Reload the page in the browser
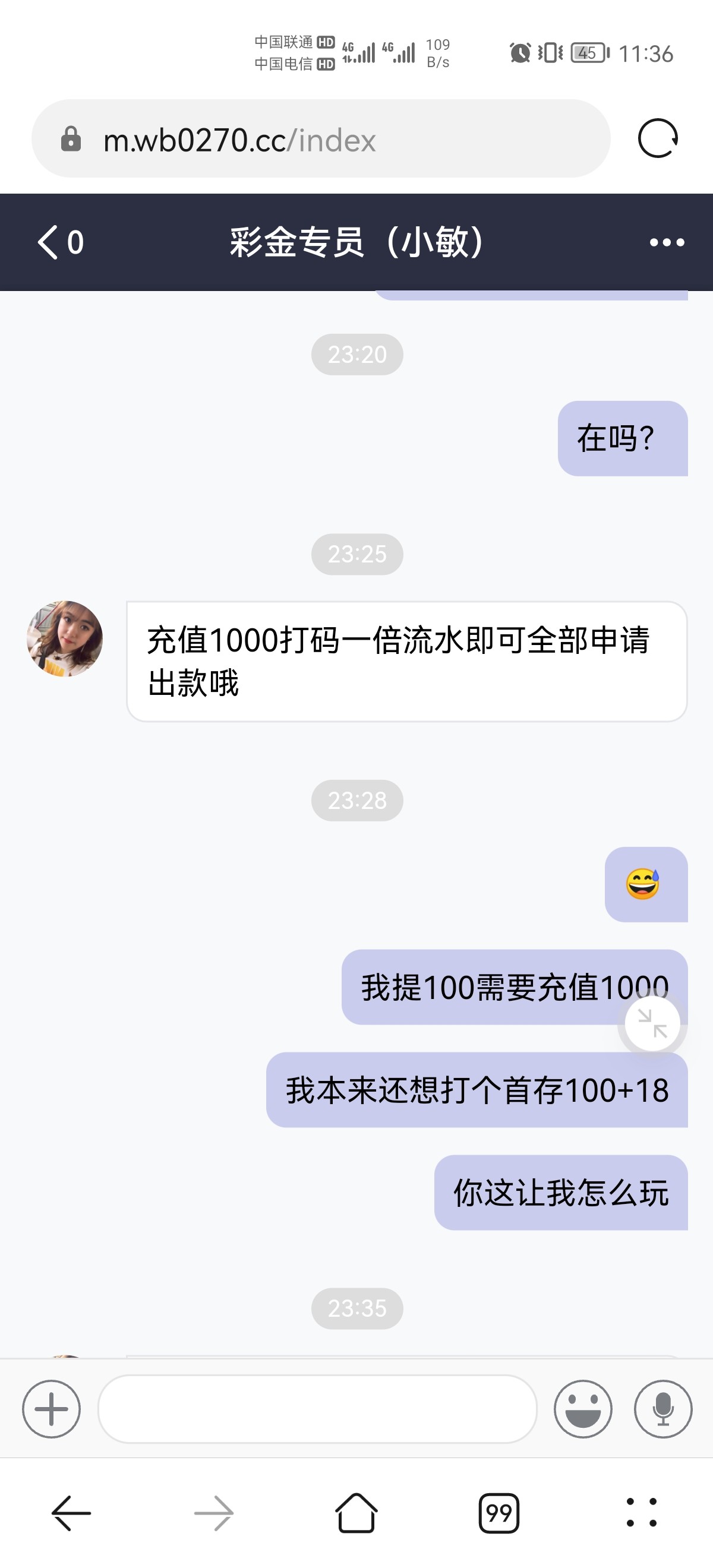This screenshot has height=1568, width=713. [x=658, y=139]
